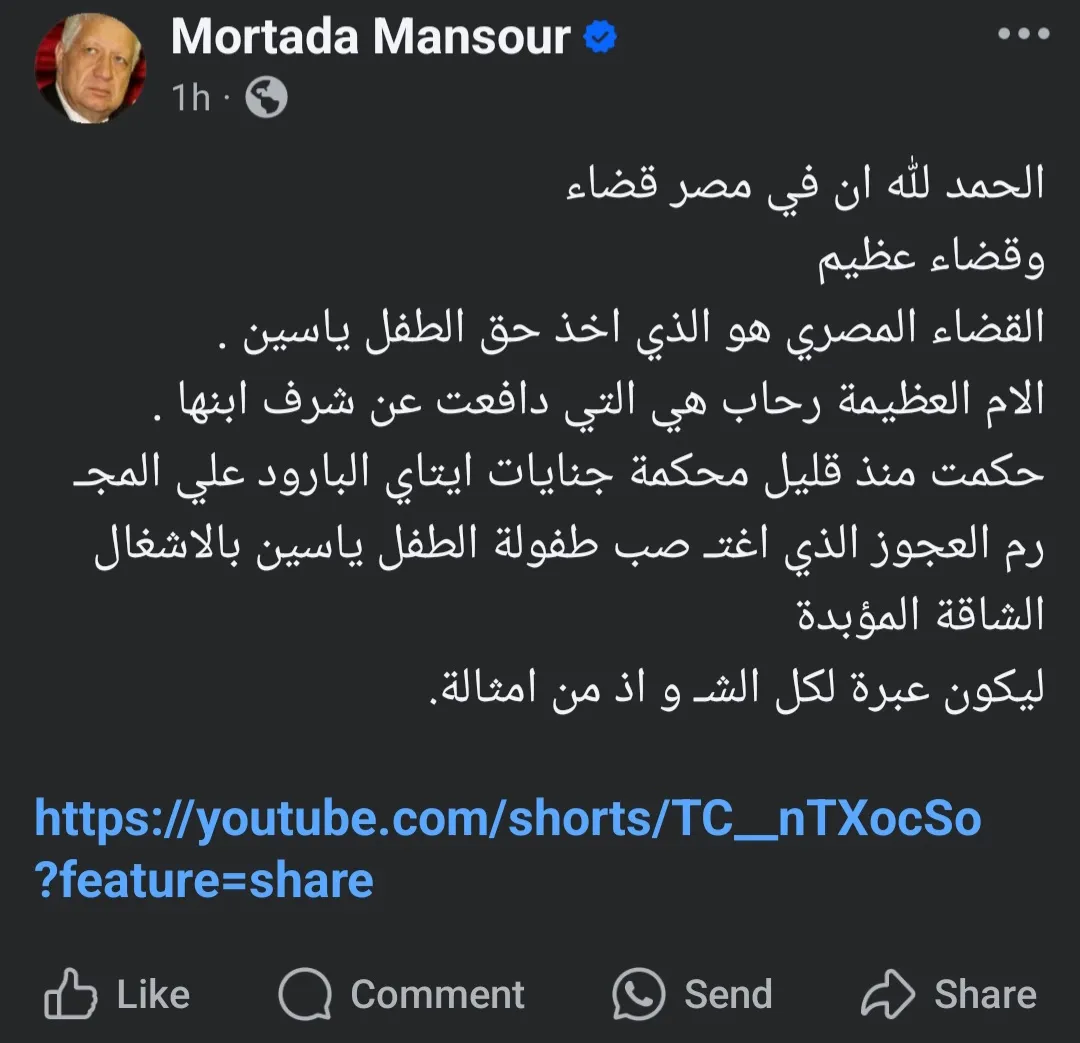Screen dimensions: 1080x1043
Task: Share this post
Action: pos(949,994)
